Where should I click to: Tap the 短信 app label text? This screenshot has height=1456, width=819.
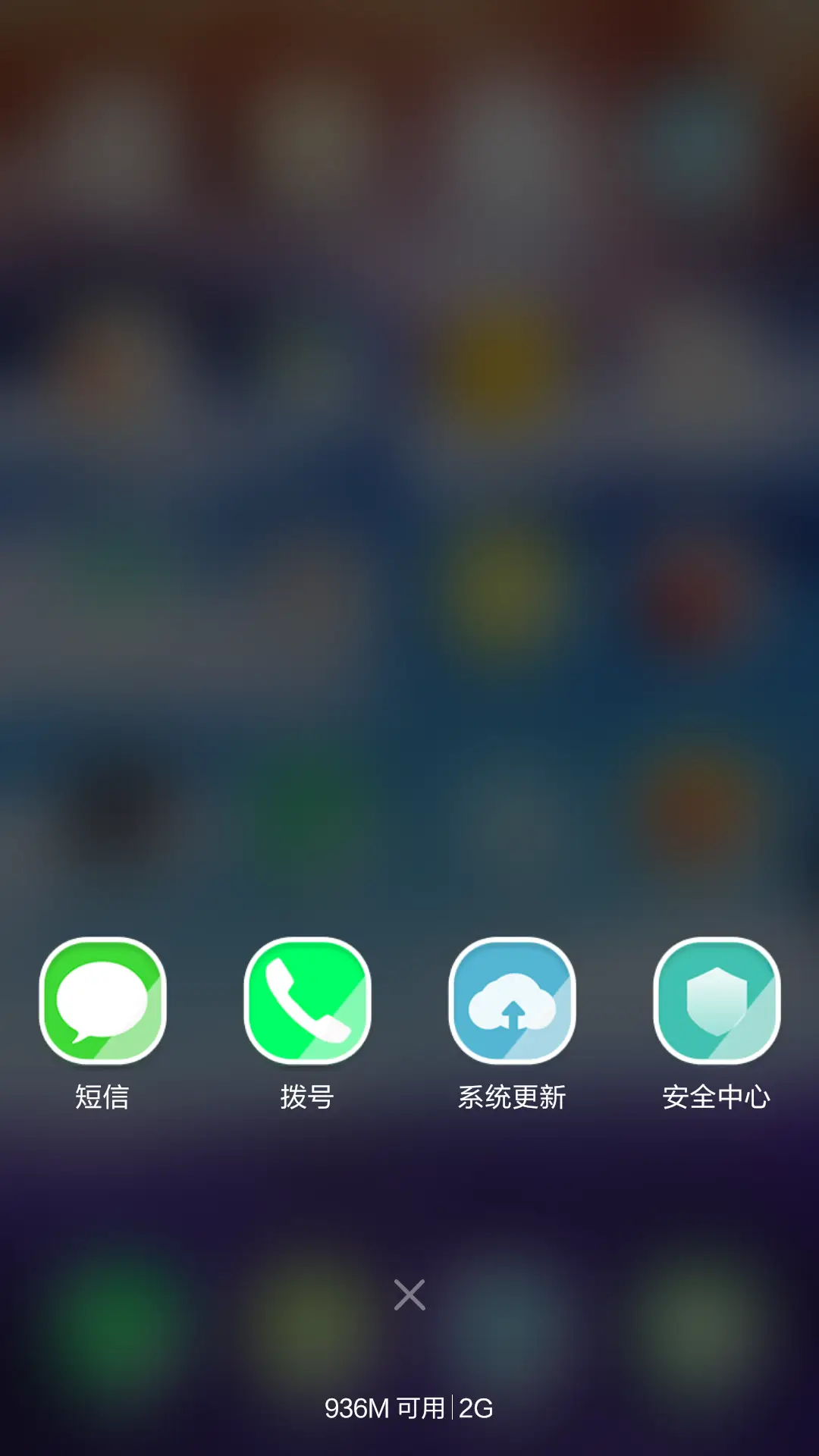pyautogui.click(x=102, y=1097)
